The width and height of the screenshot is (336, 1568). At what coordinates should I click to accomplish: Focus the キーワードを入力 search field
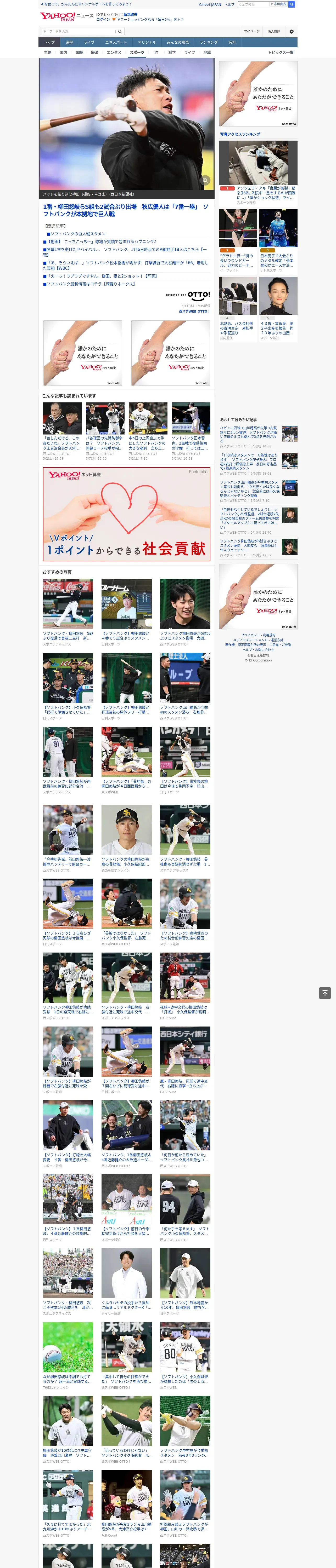pos(79,32)
